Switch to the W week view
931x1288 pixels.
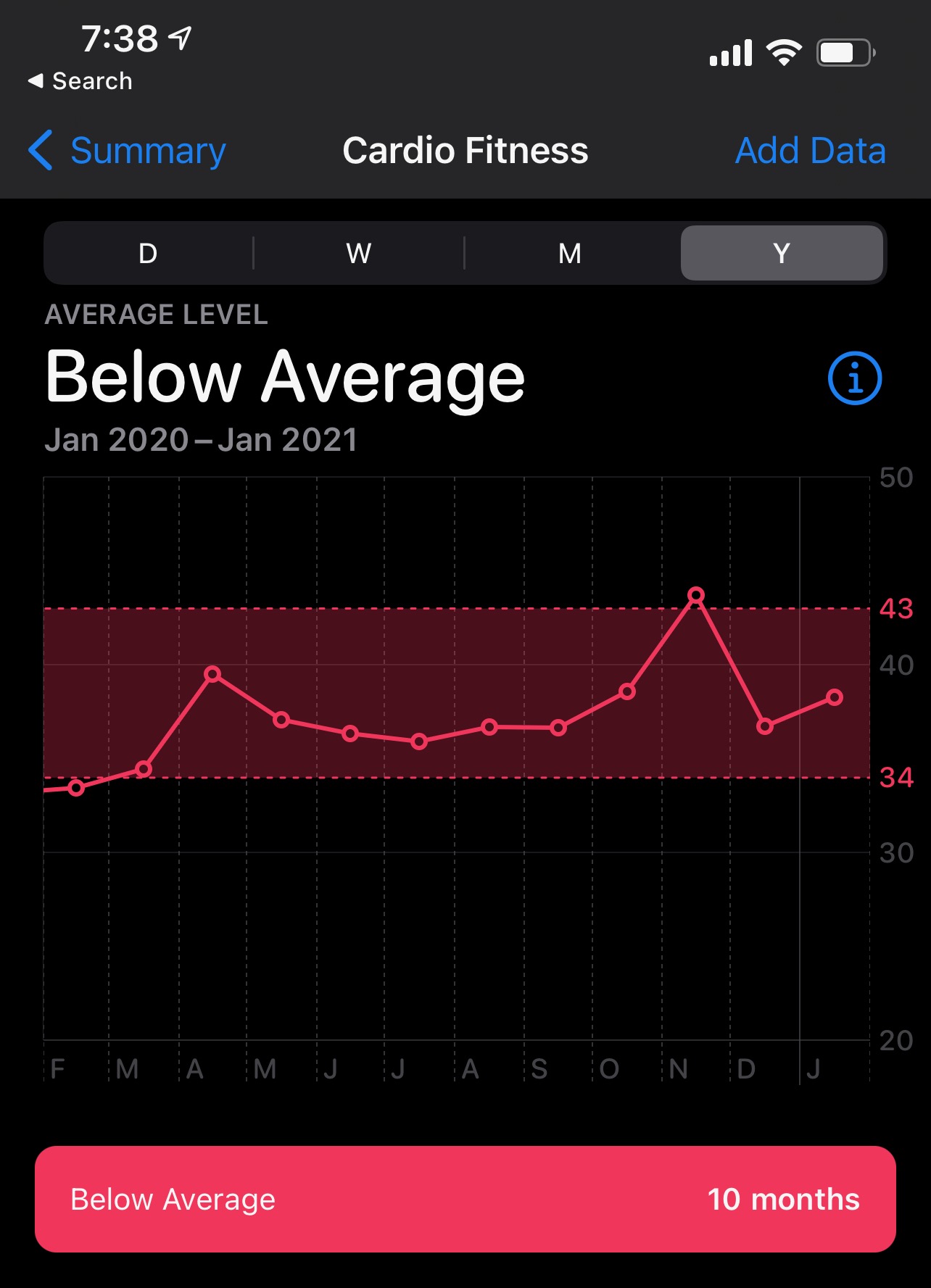tap(359, 254)
